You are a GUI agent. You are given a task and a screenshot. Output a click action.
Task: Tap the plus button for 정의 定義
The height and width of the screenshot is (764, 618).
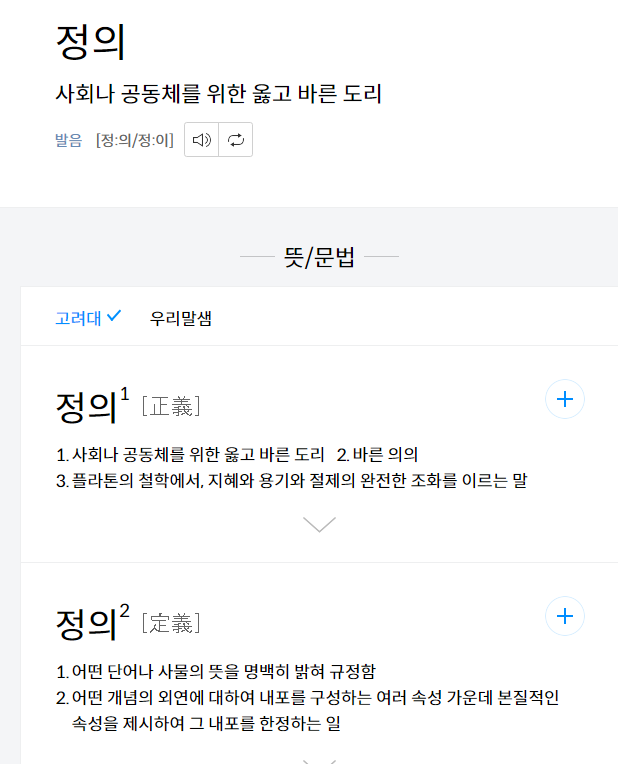(x=565, y=615)
